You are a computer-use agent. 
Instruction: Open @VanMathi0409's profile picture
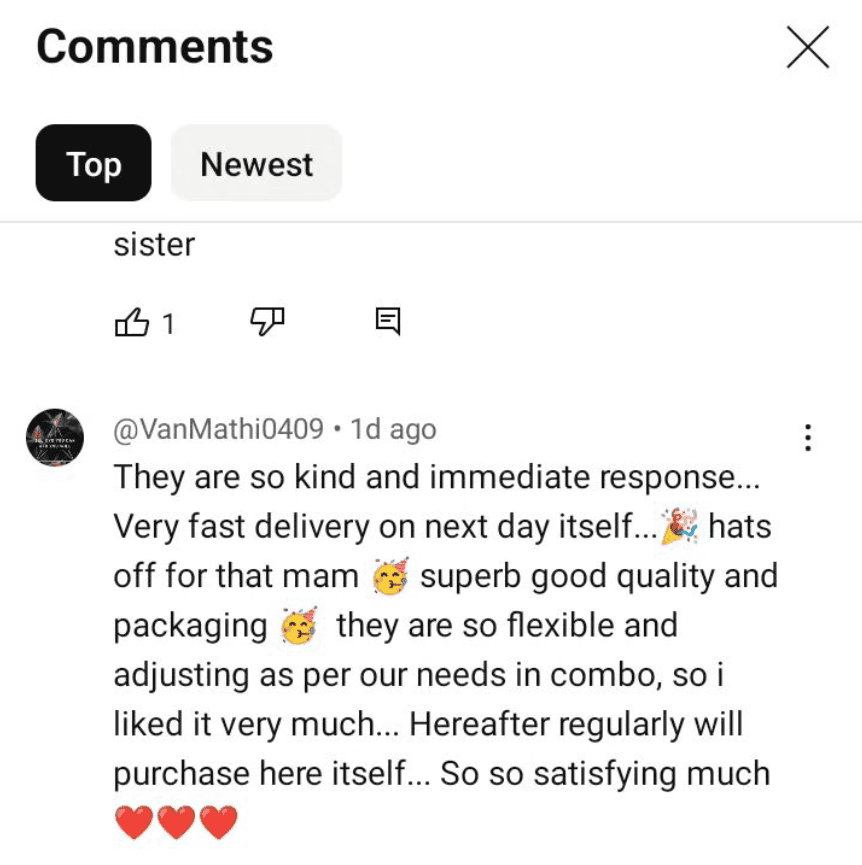tap(54, 437)
